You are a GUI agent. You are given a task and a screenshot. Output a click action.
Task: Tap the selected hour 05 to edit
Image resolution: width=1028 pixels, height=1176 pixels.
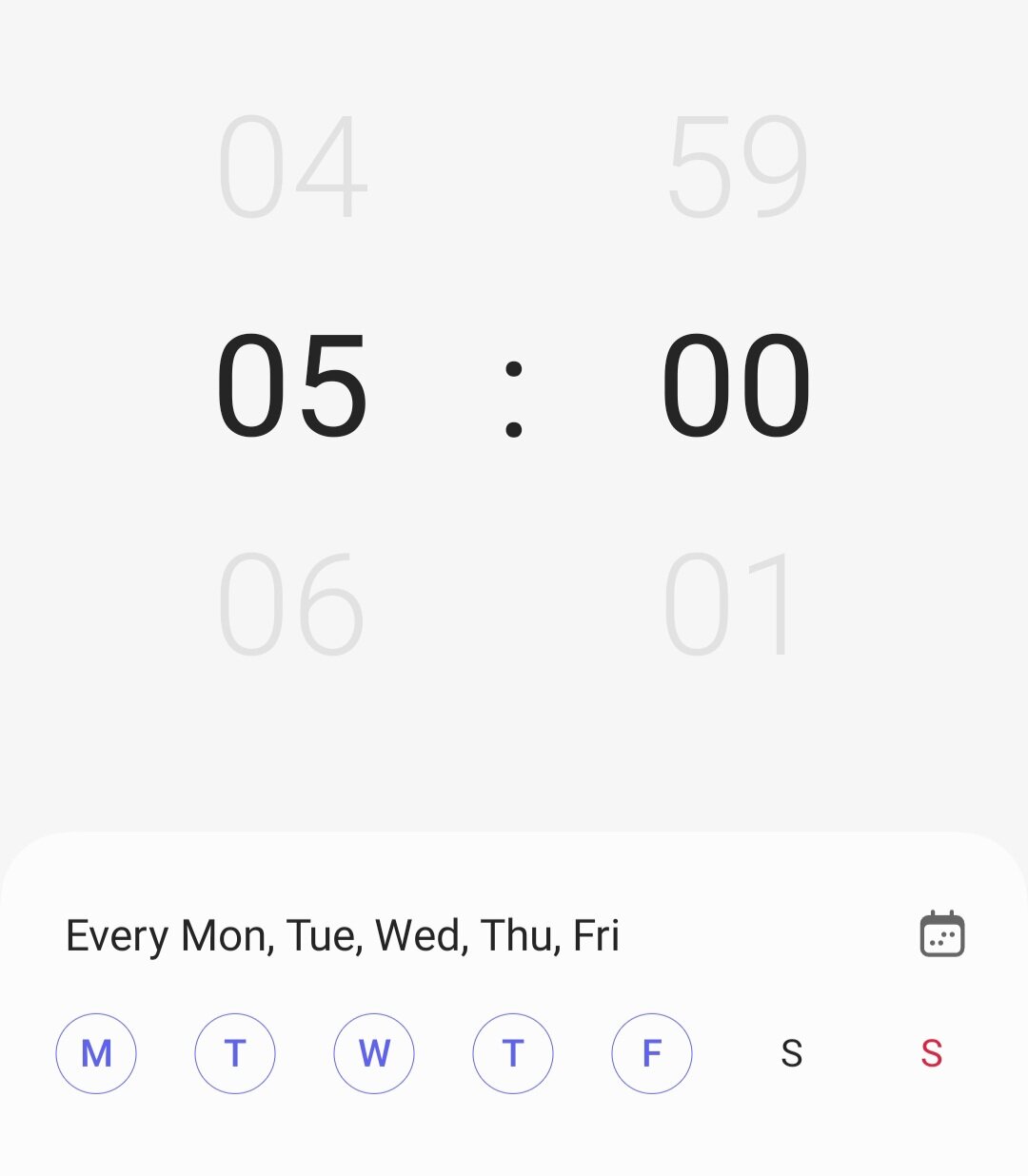292,385
